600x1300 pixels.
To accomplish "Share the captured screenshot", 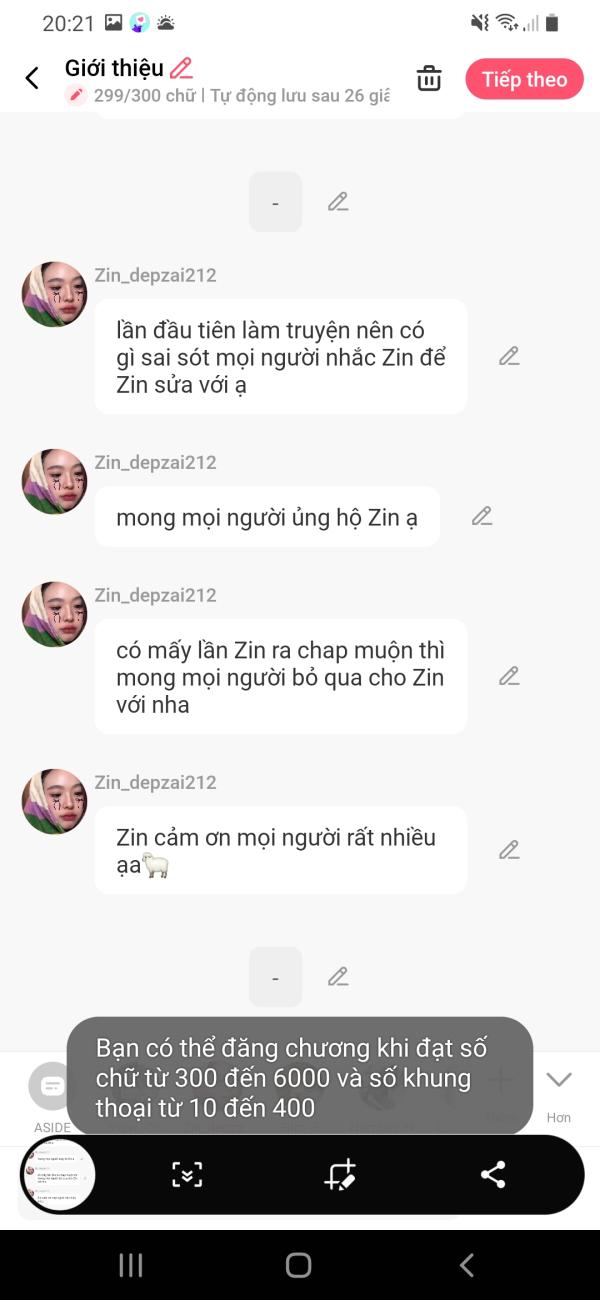I will click(x=493, y=1175).
